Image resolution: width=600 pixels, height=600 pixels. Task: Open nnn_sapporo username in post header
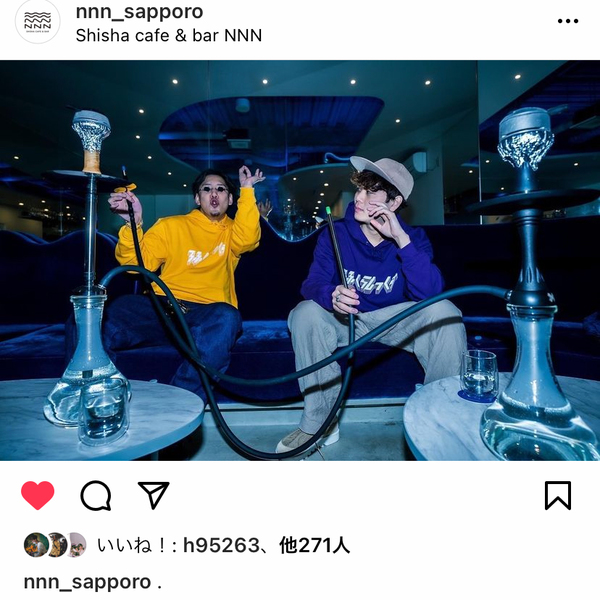139,12
